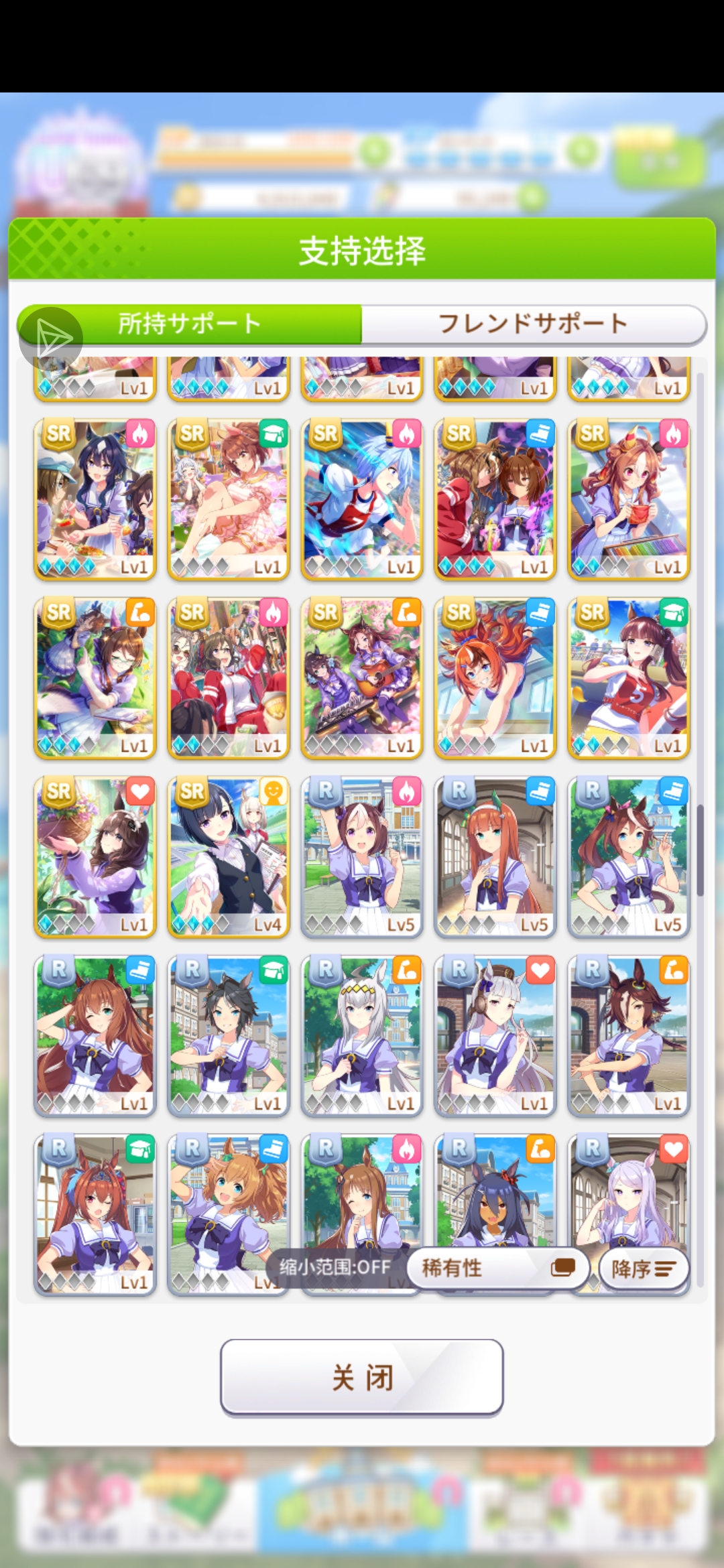The width and height of the screenshot is (724, 1568).
Task: Pick the SR card with girl holding red cup
Action: 629,499
